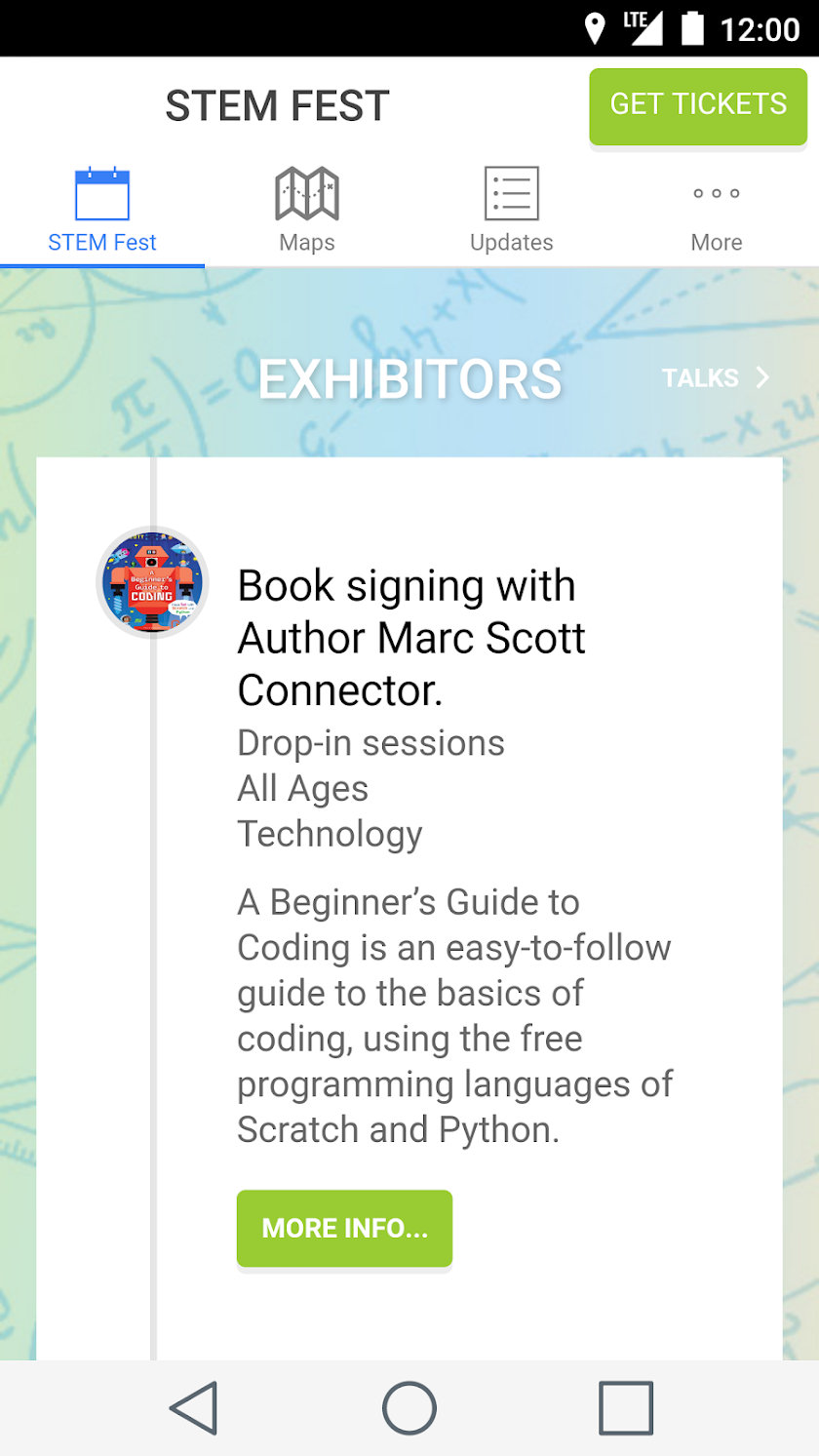Tap the GET TICKETS button
Viewport: 819px width, 1456px height.
click(x=698, y=105)
